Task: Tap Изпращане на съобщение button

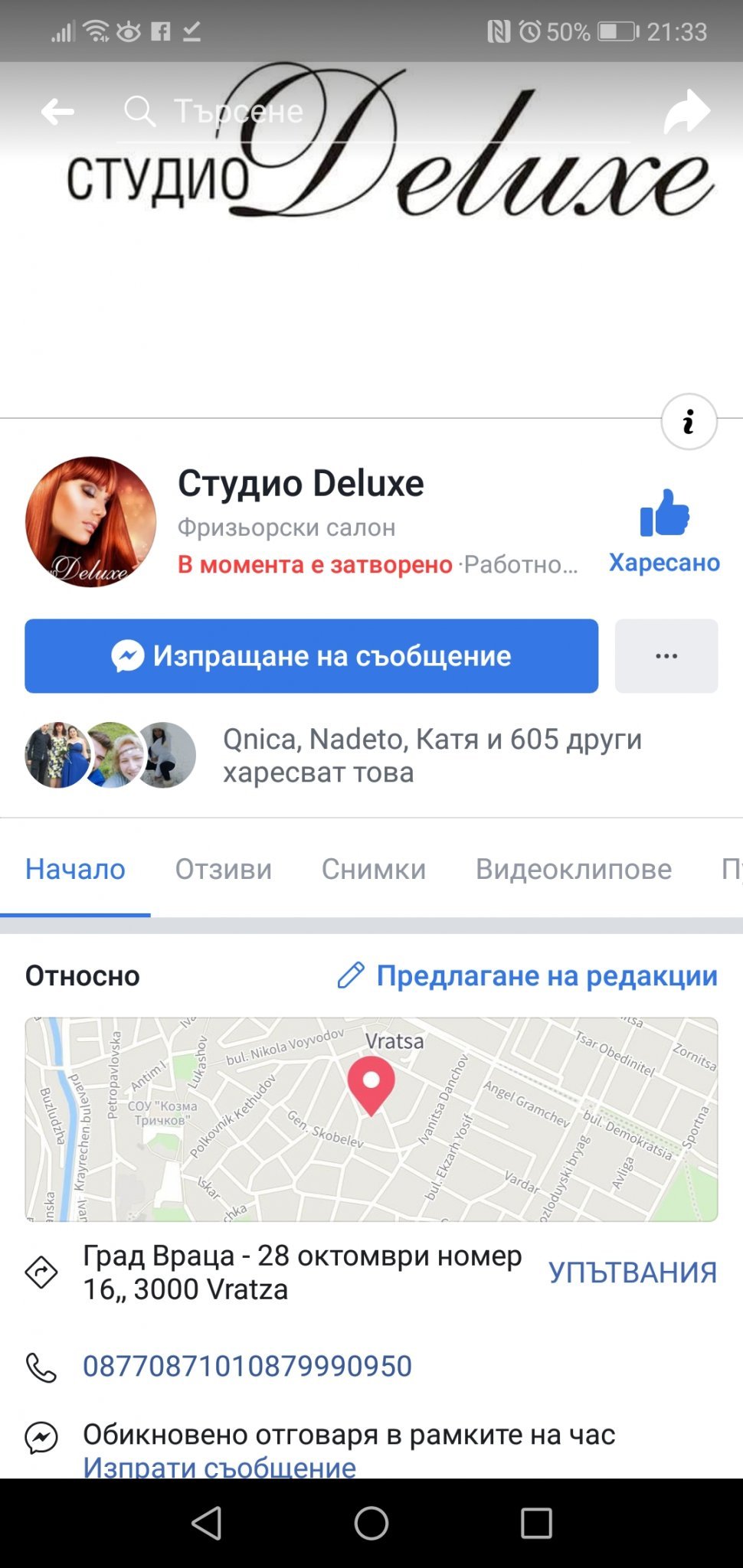Action: tap(311, 656)
